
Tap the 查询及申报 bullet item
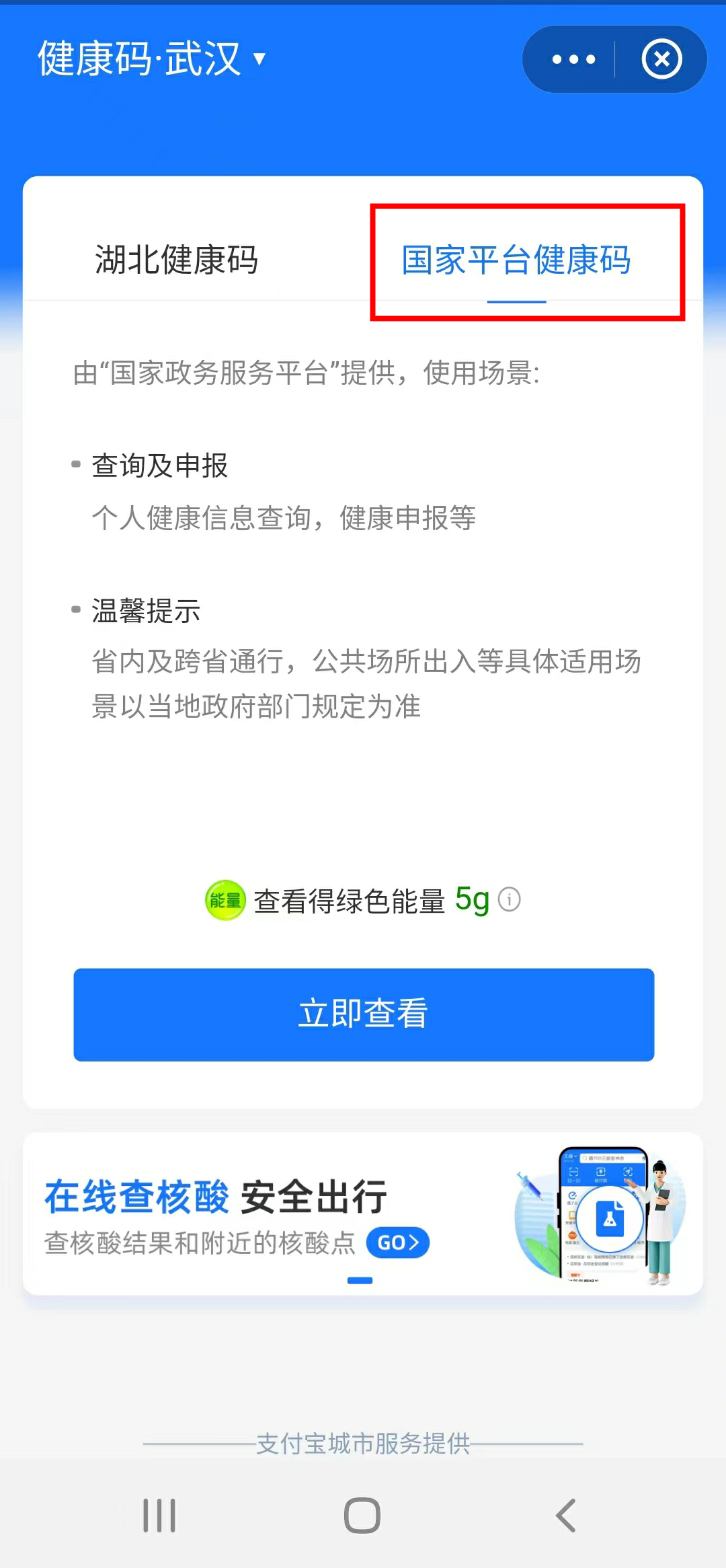tap(159, 466)
